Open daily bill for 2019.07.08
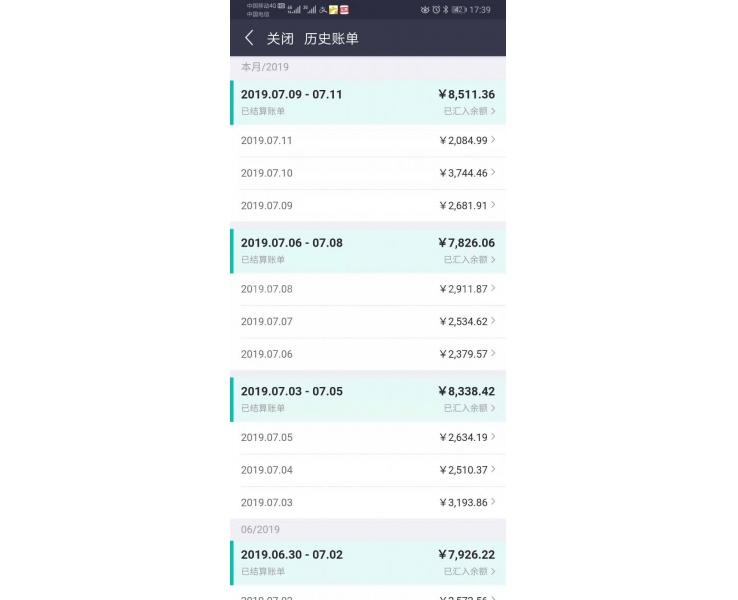The image size is (738, 600). point(368,289)
